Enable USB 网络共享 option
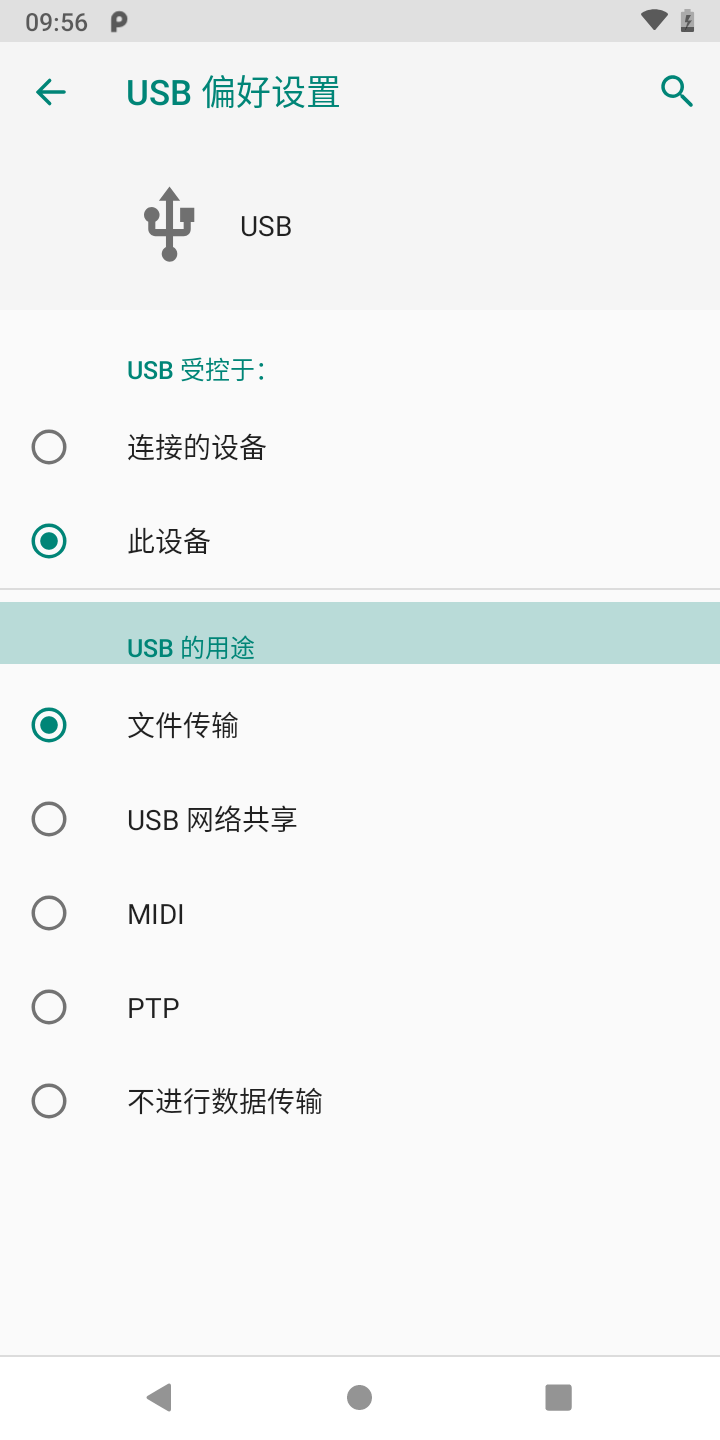The height and width of the screenshot is (1440, 720). pos(360,819)
